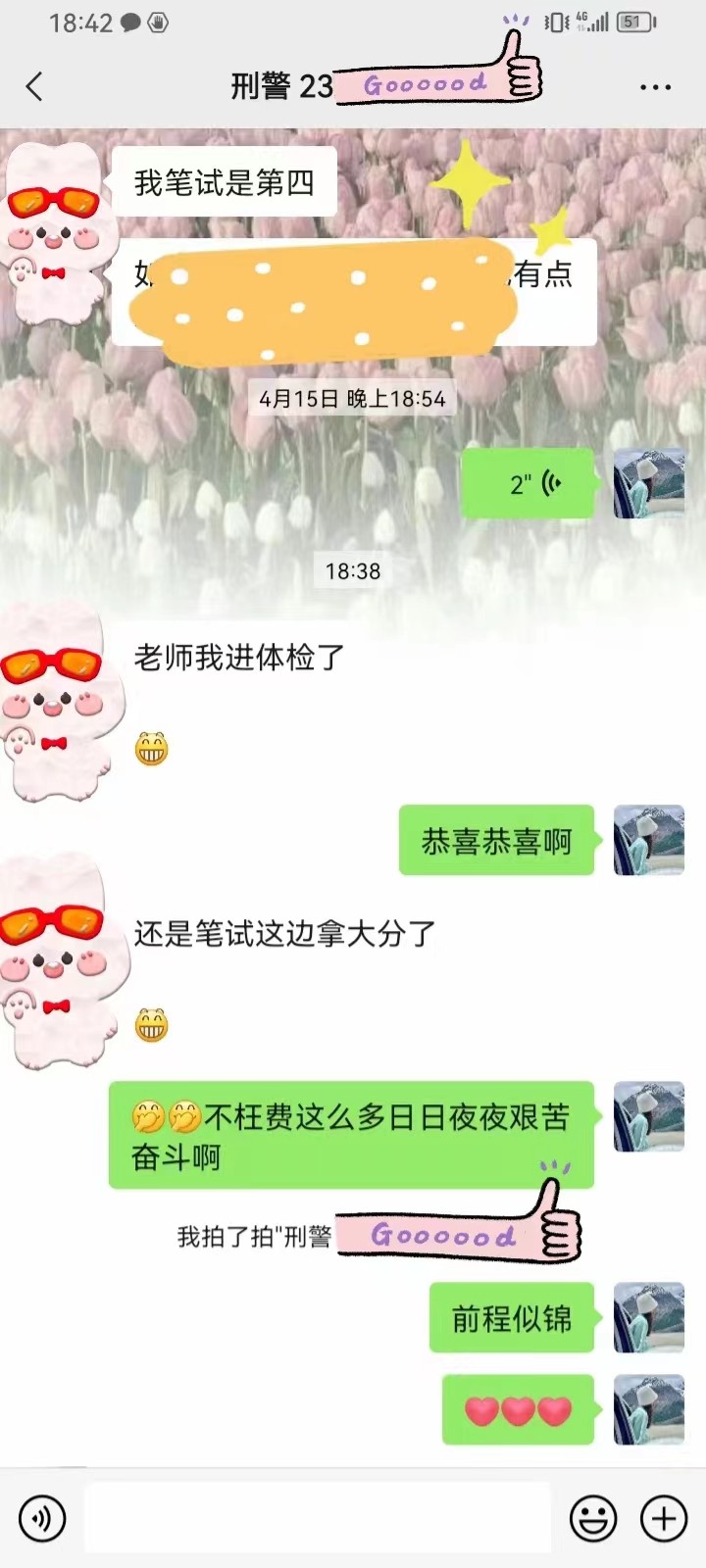This screenshot has height=1568, width=706.
Task: Open own avatar beside 前程似锦
Action: coord(648,1317)
